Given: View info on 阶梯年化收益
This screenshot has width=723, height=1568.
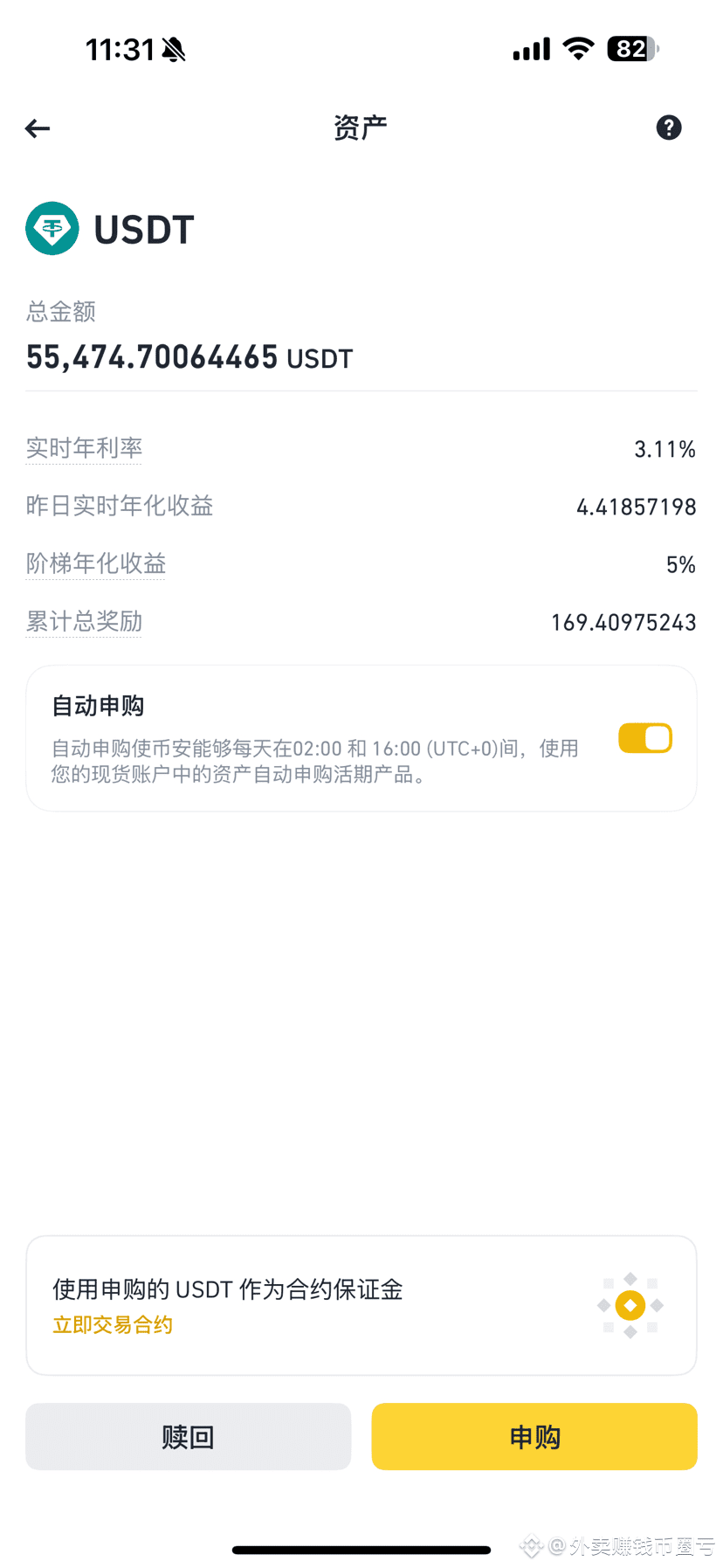Looking at the screenshot, I should coord(96,563).
